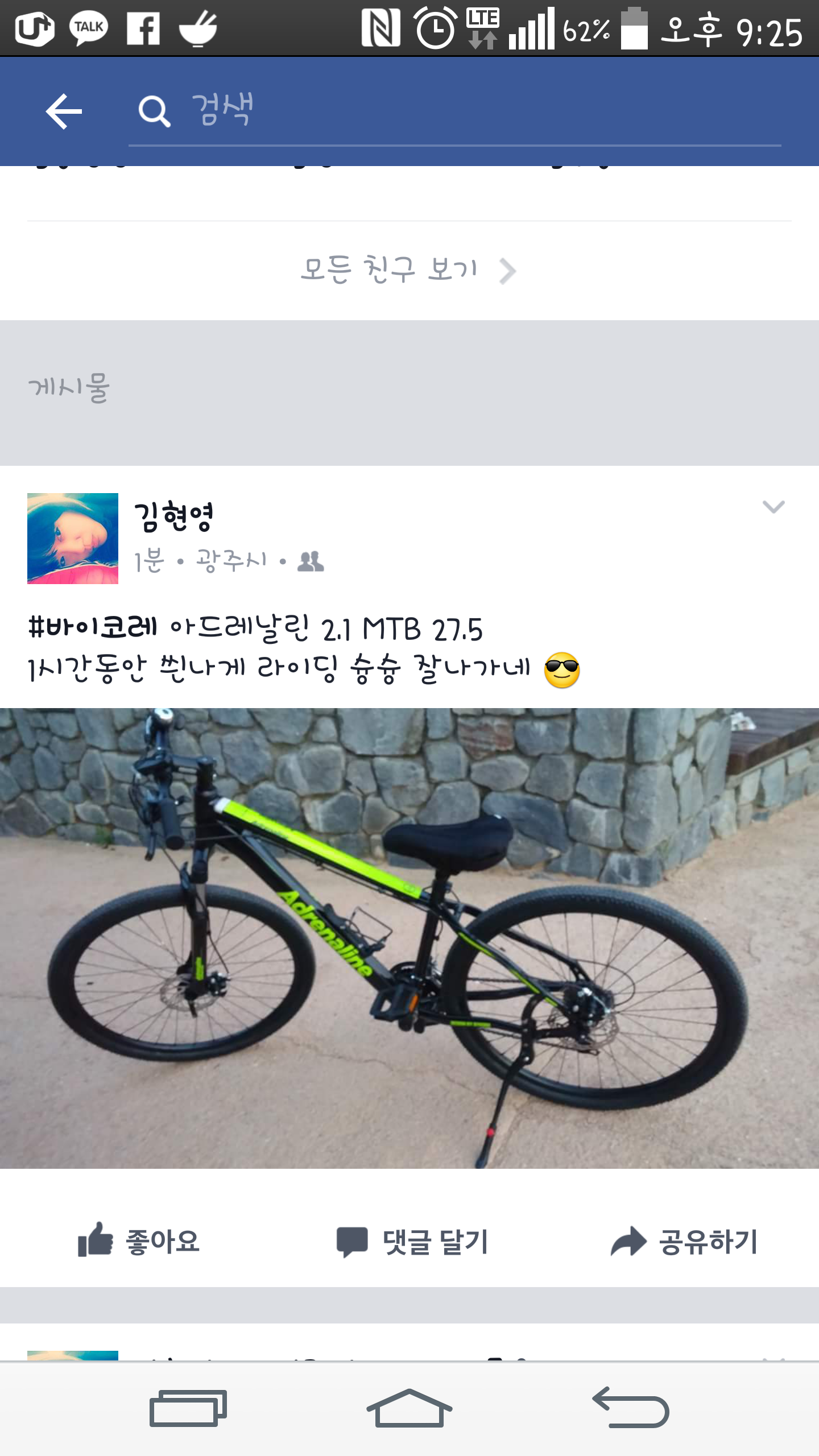
Task: Share the post with 공유하기
Action: tap(684, 1241)
